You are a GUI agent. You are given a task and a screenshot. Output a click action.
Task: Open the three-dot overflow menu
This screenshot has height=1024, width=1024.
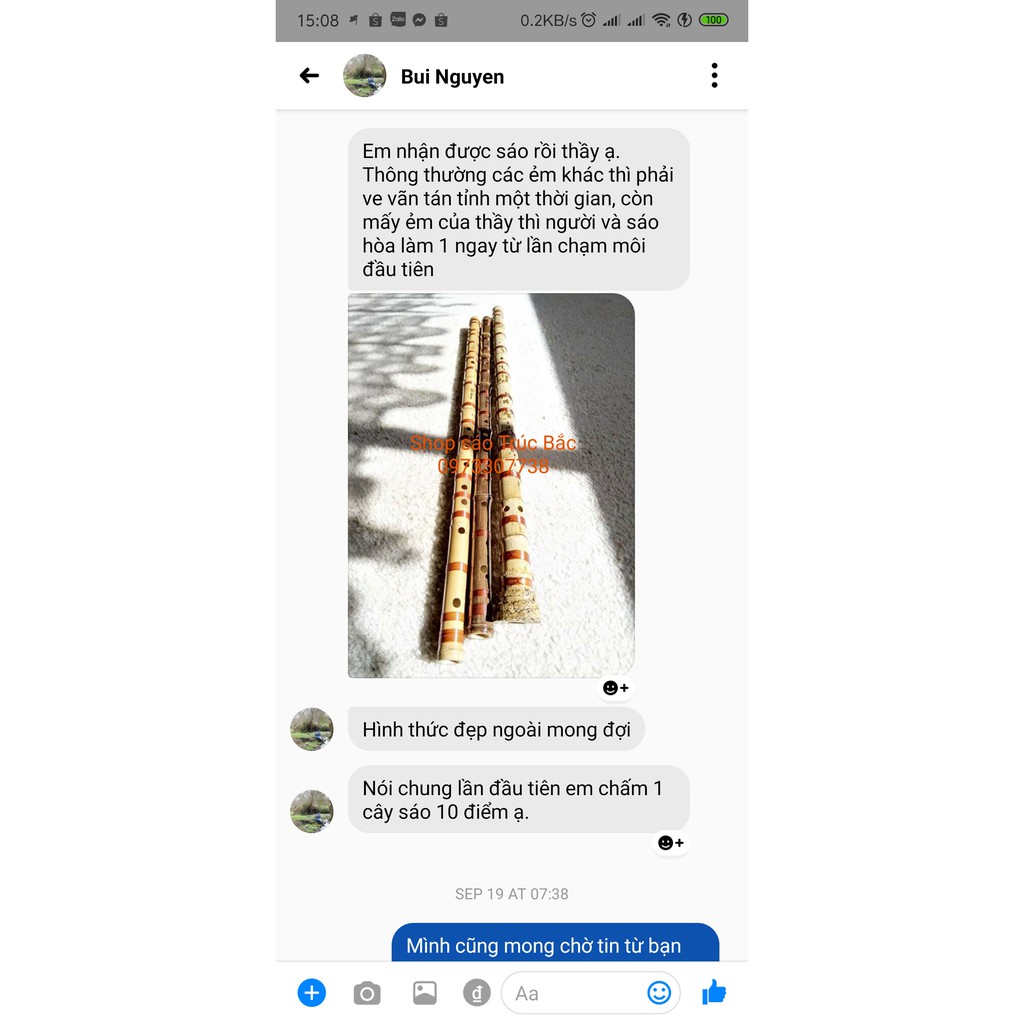point(714,76)
